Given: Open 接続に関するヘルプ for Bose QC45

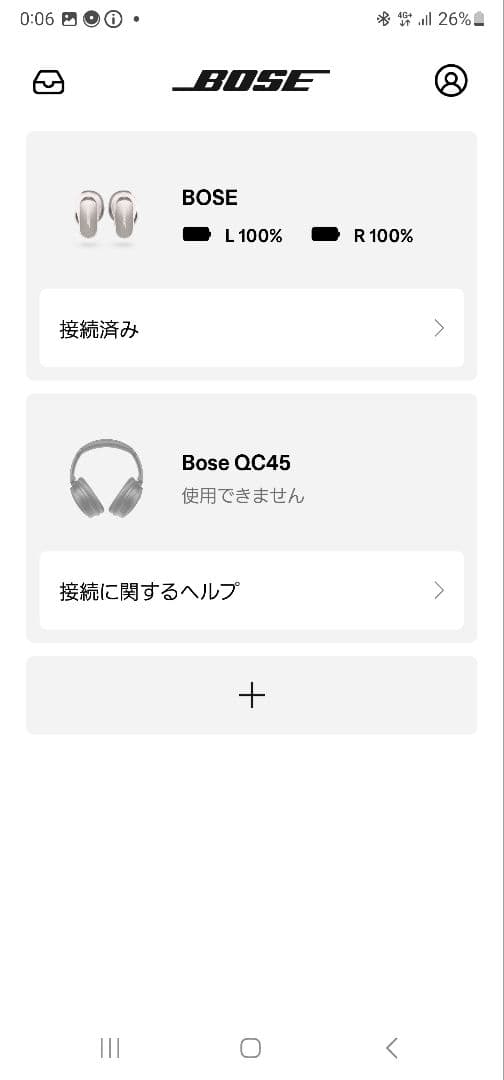Looking at the screenshot, I should point(251,590).
